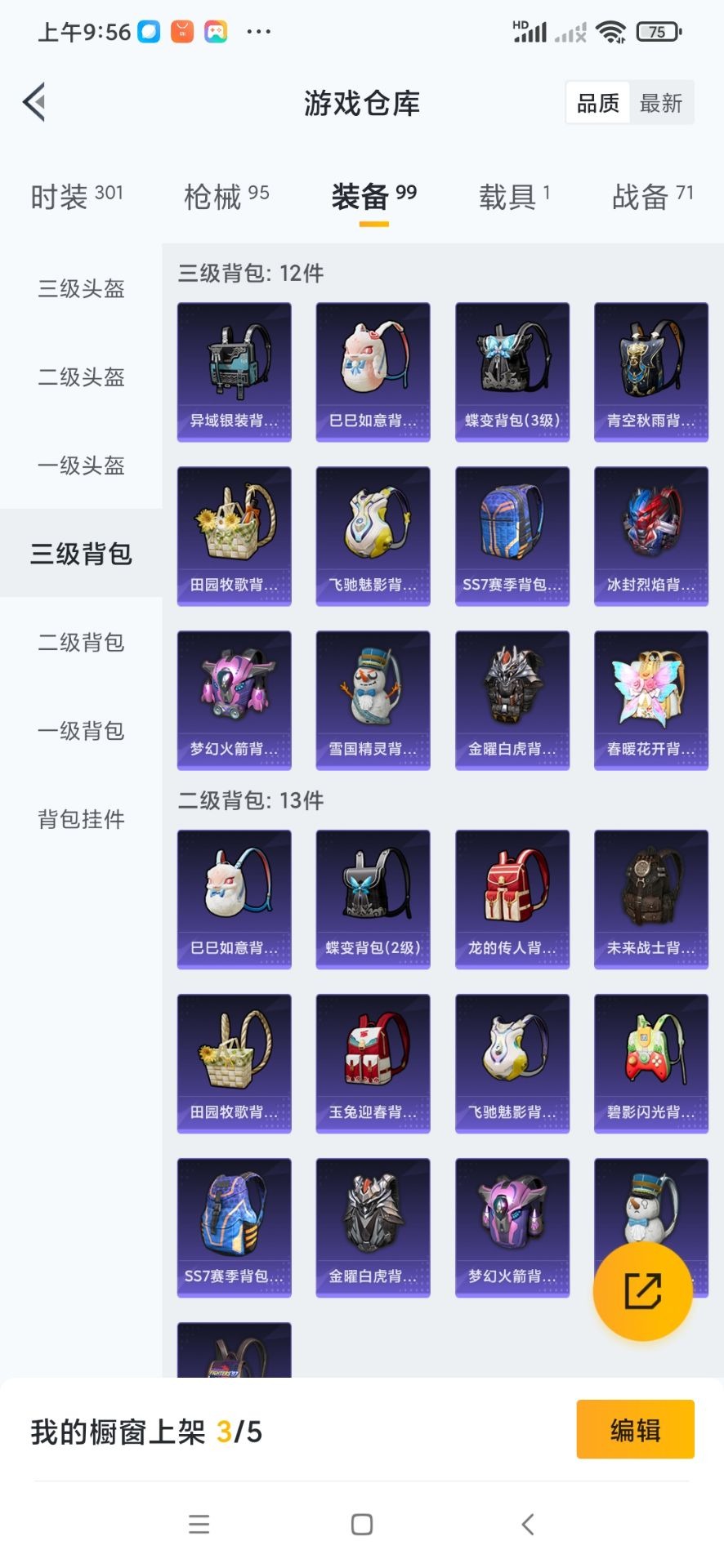Open the 碧影闪光 backpack item
Screen dimensions: 724x1568
[x=651, y=1063]
